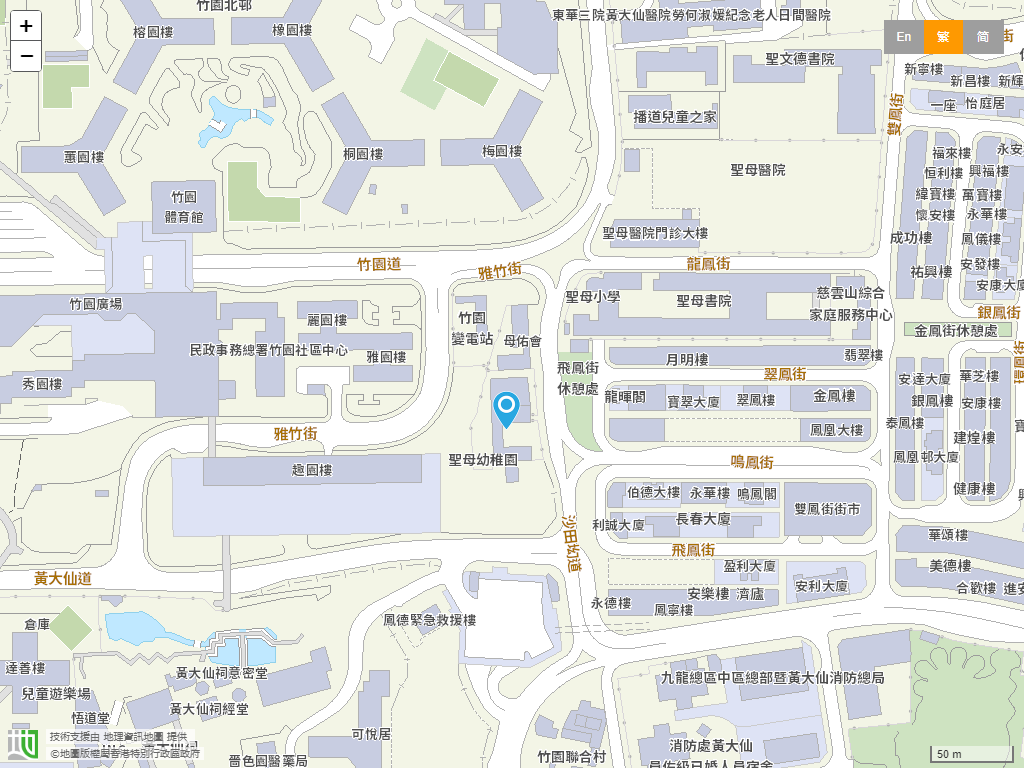Switch map language to English
Viewport: 1024px width, 768px height.
point(903,37)
